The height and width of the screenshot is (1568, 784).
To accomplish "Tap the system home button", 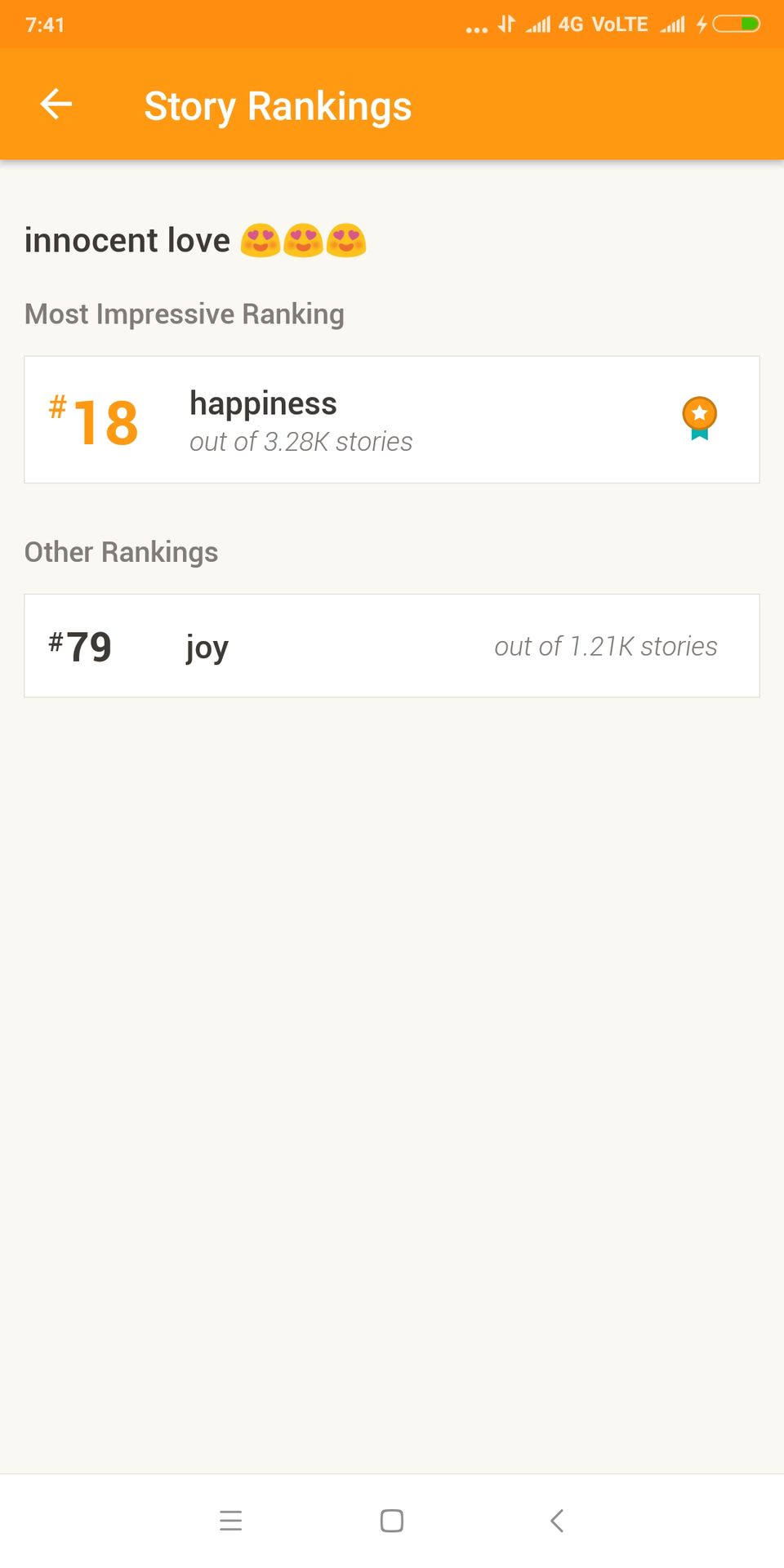I will pyautogui.click(x=392, y=1521).
